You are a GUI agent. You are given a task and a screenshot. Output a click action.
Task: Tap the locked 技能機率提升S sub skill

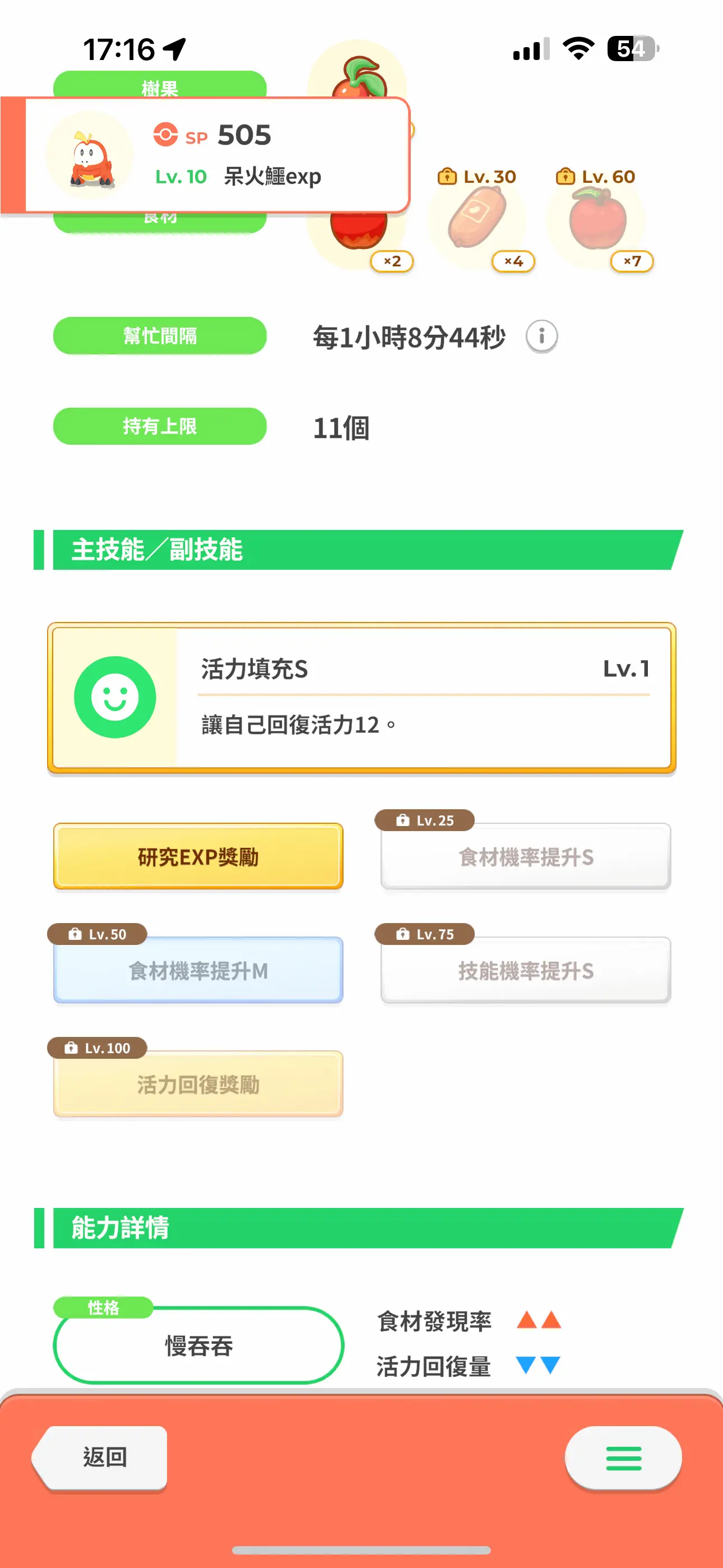pos(526,970)
